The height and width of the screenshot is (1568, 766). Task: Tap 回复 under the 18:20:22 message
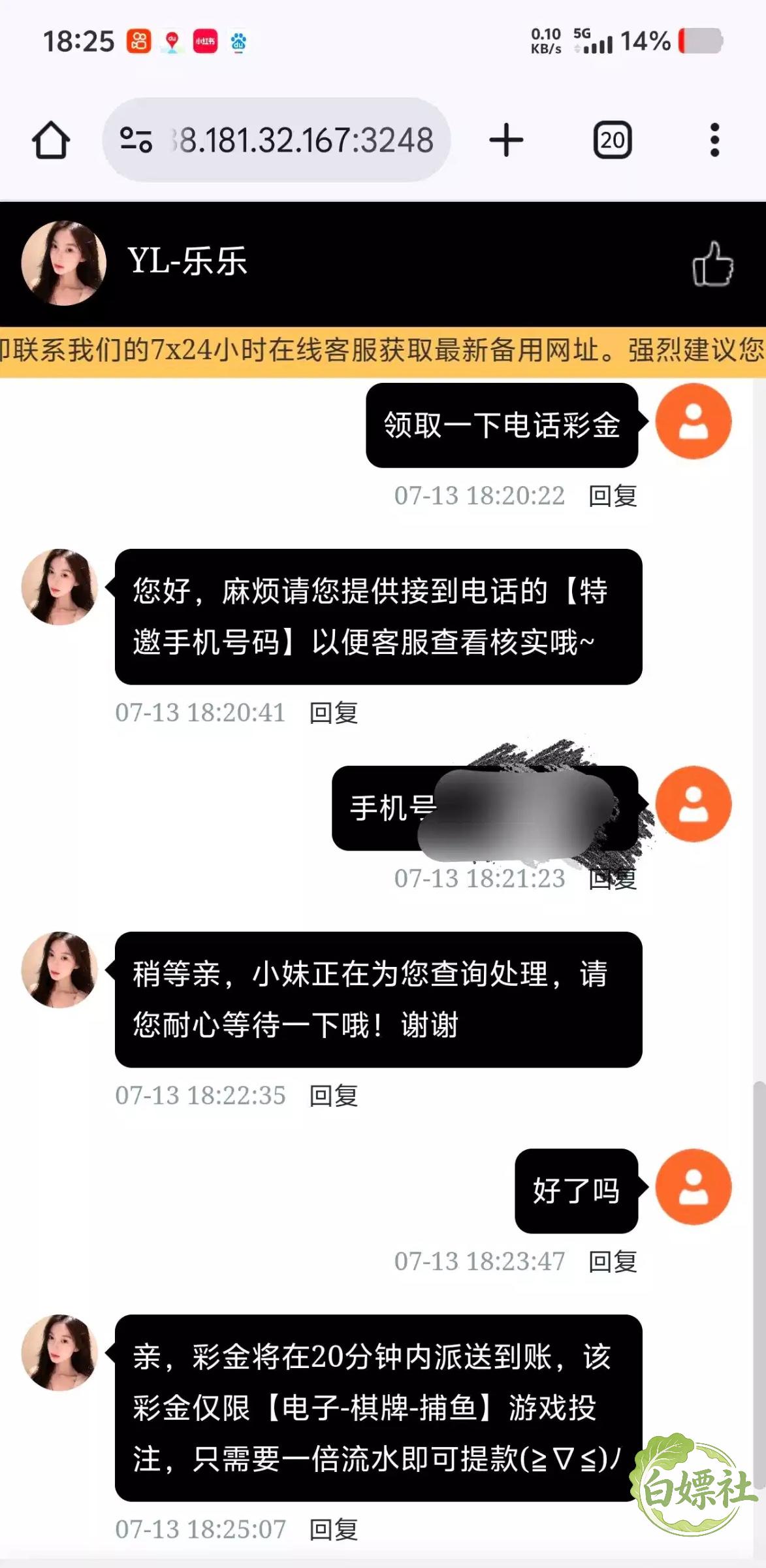(613, 496)
